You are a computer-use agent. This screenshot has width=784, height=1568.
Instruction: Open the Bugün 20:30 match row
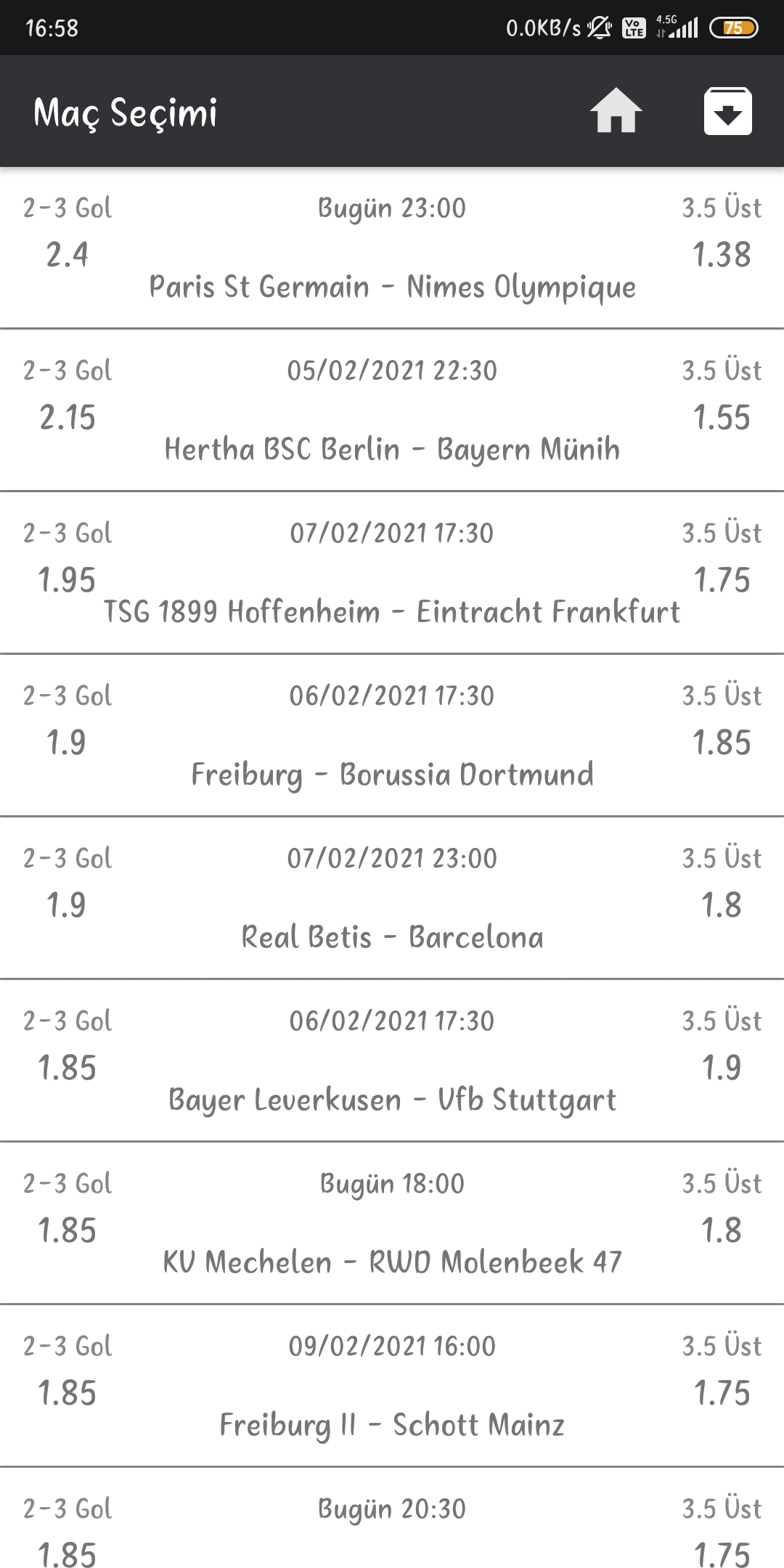point(392,1518)
